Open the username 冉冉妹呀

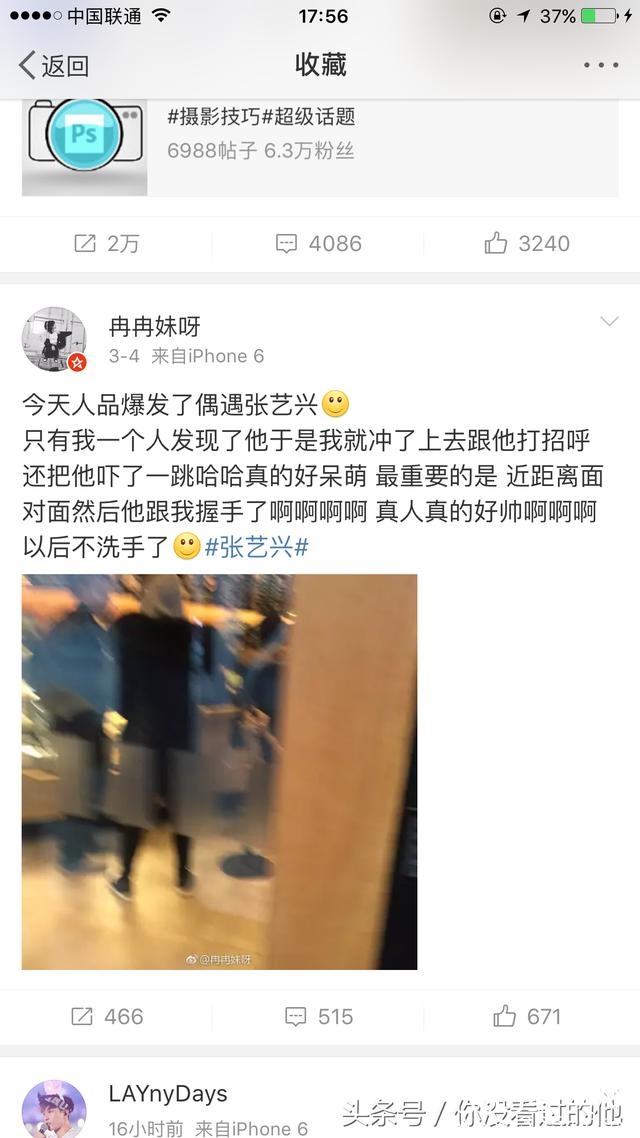[155, 325]
